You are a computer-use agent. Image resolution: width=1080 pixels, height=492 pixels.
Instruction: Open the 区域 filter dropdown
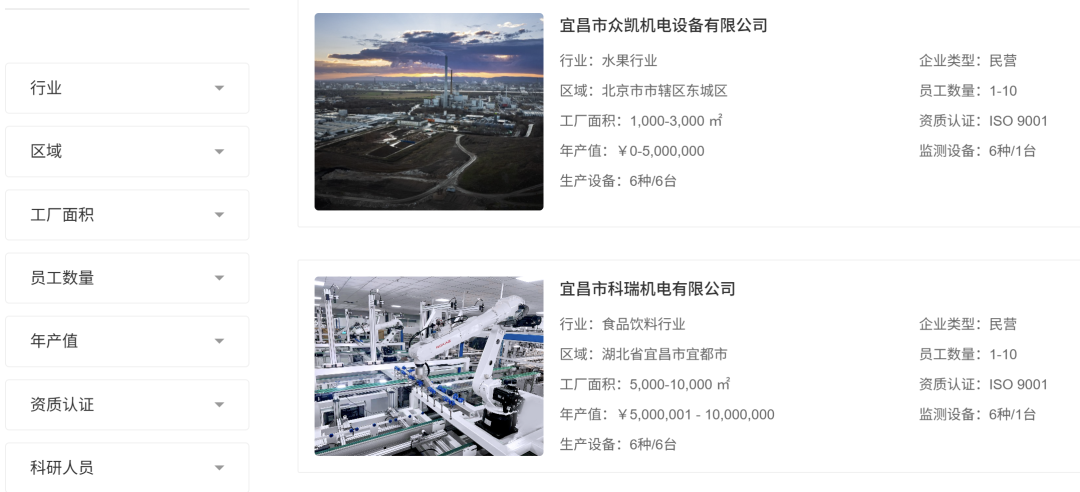coord(127,151)
